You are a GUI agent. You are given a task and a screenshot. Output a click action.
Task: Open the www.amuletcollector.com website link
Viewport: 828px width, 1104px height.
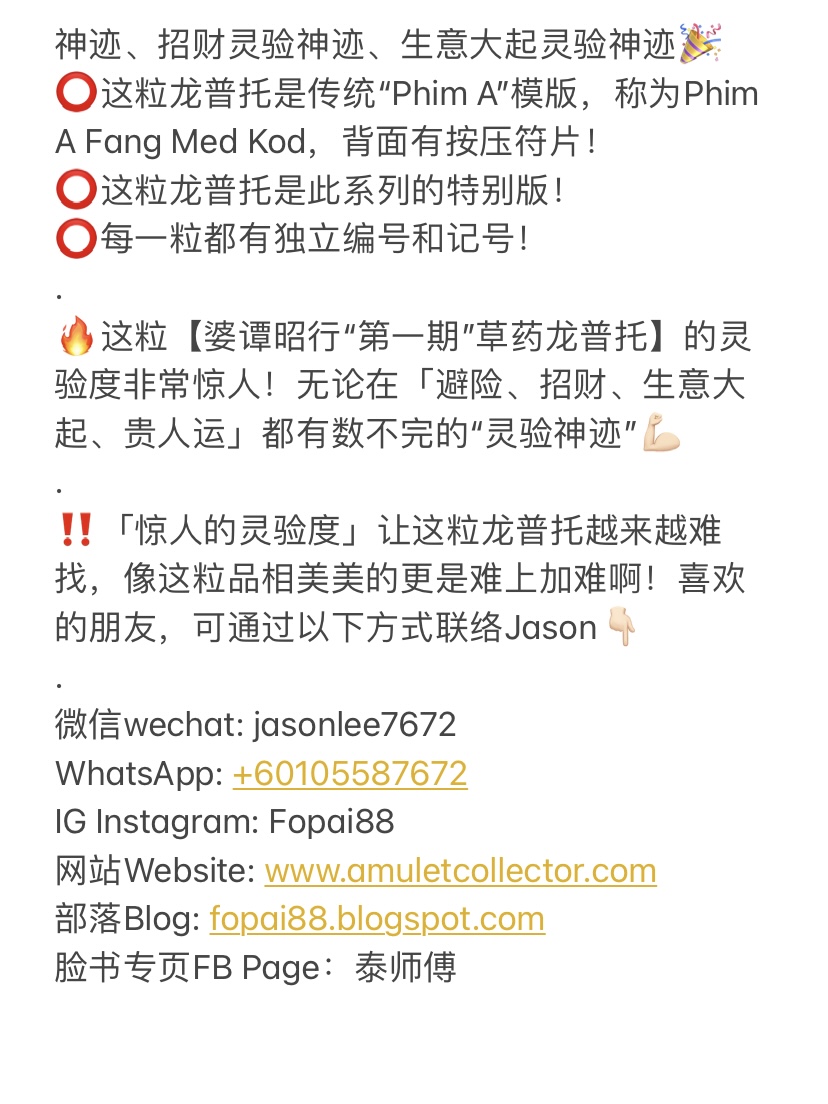coord(460,870)
